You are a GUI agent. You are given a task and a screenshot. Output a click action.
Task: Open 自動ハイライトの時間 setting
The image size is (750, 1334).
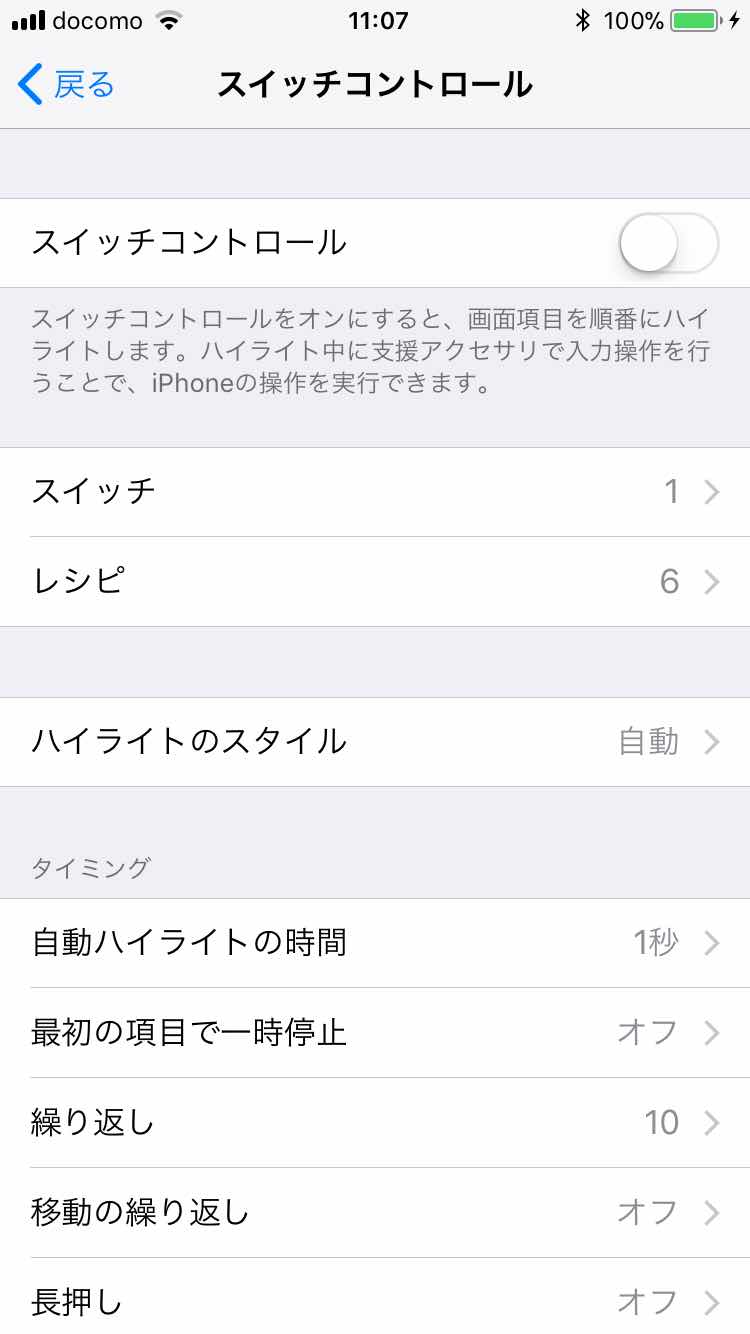coord(375,943)
